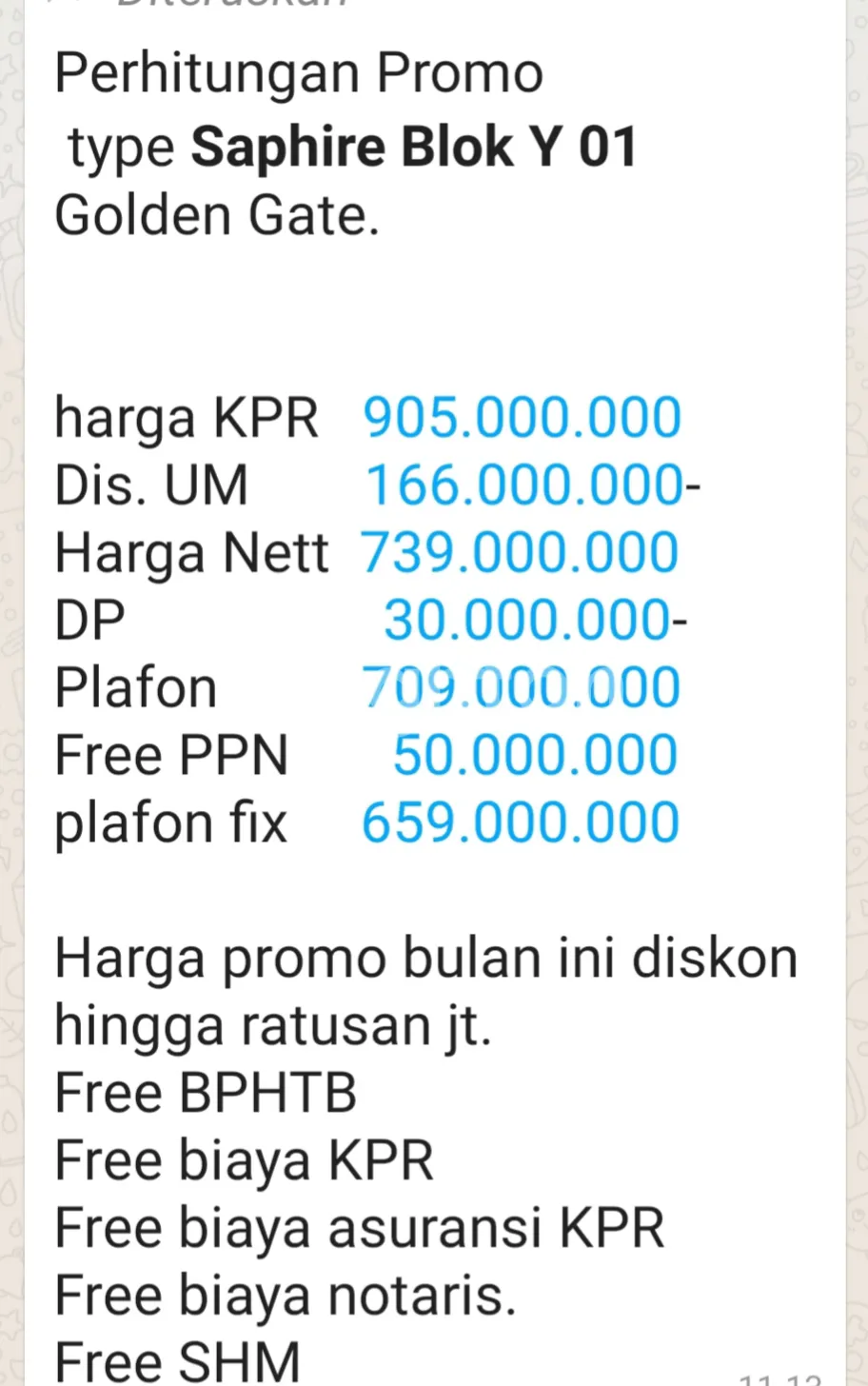
Task: Open the 166.000.000 Dis. UM number link
Action: pyautogui.click(x=523, y=485)
